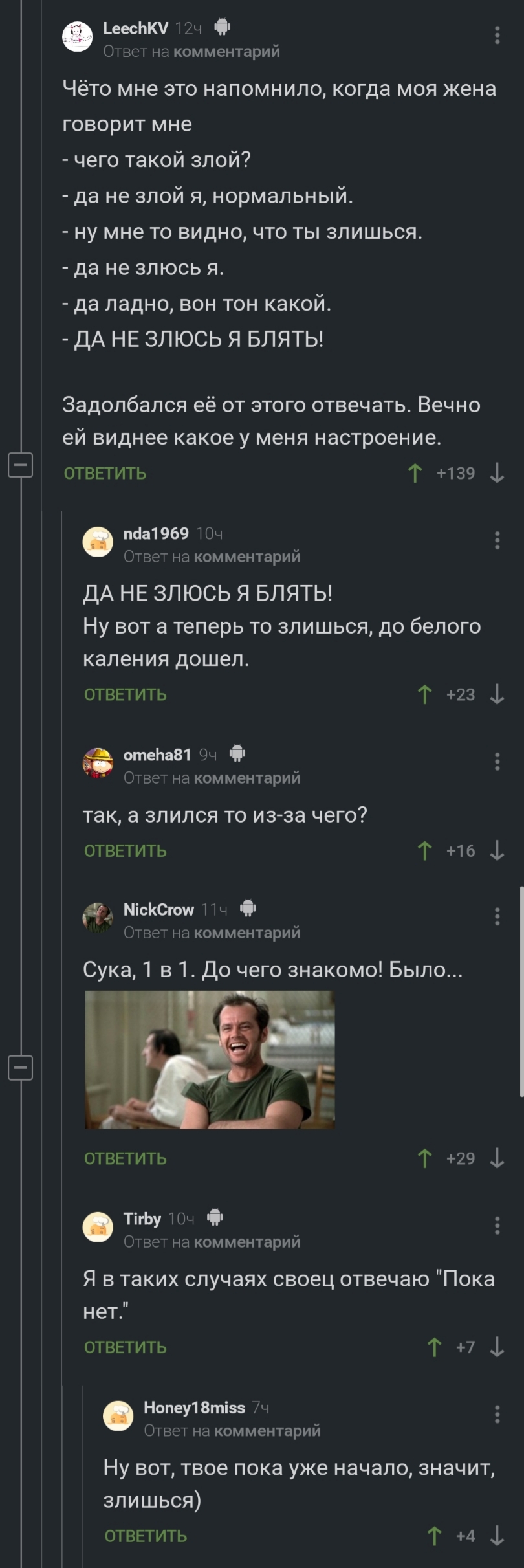Viewport: 524px width, 1568px height.
Task: Downvote Tirby's comment
Action: (x=497, y=1347)
